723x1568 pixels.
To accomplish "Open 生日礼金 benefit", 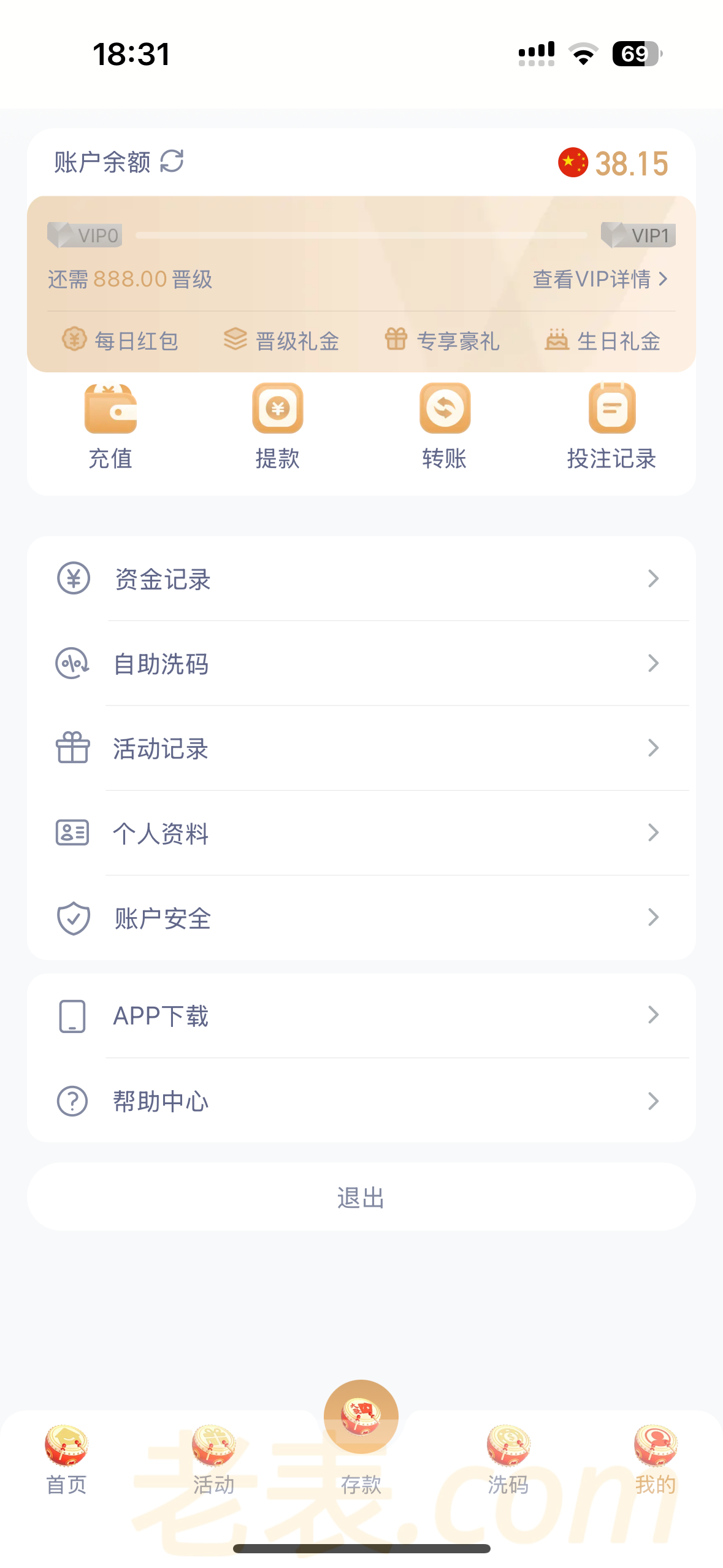I will click(x=603, y=340).
